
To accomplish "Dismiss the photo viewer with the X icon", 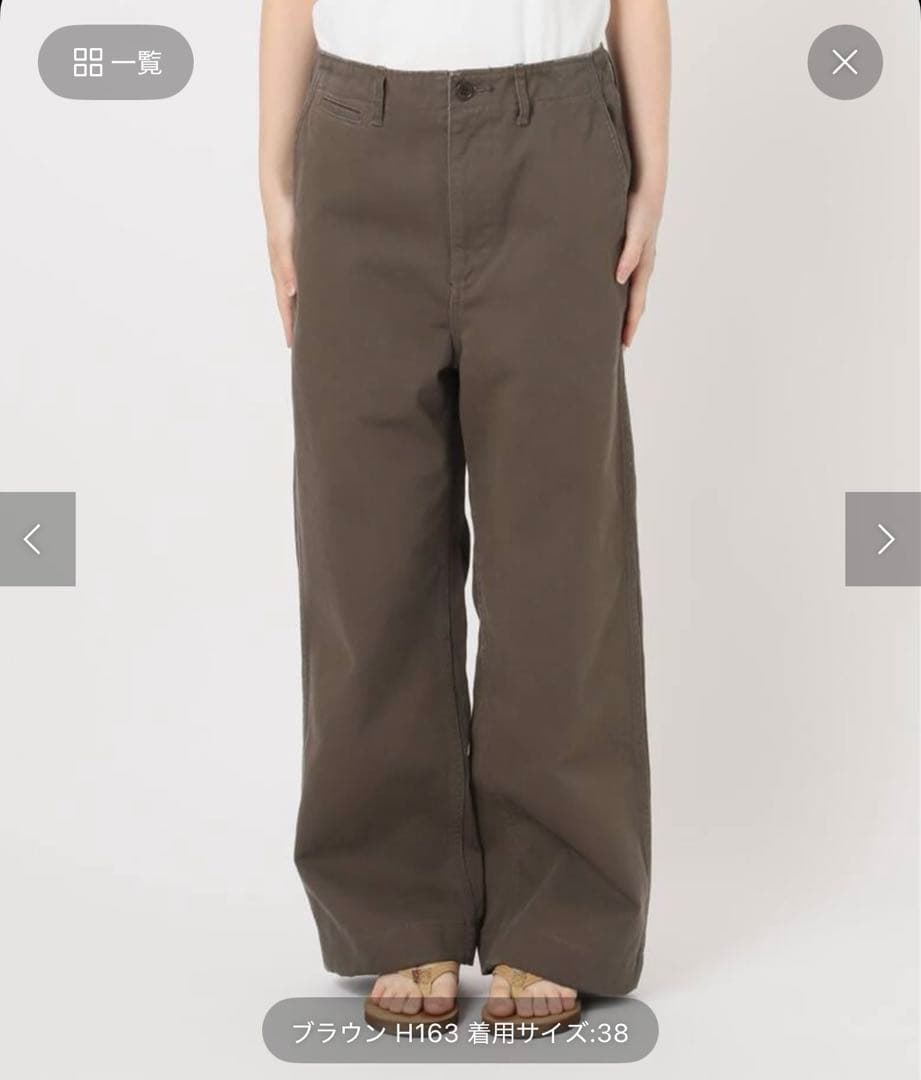I will [846, 62].
